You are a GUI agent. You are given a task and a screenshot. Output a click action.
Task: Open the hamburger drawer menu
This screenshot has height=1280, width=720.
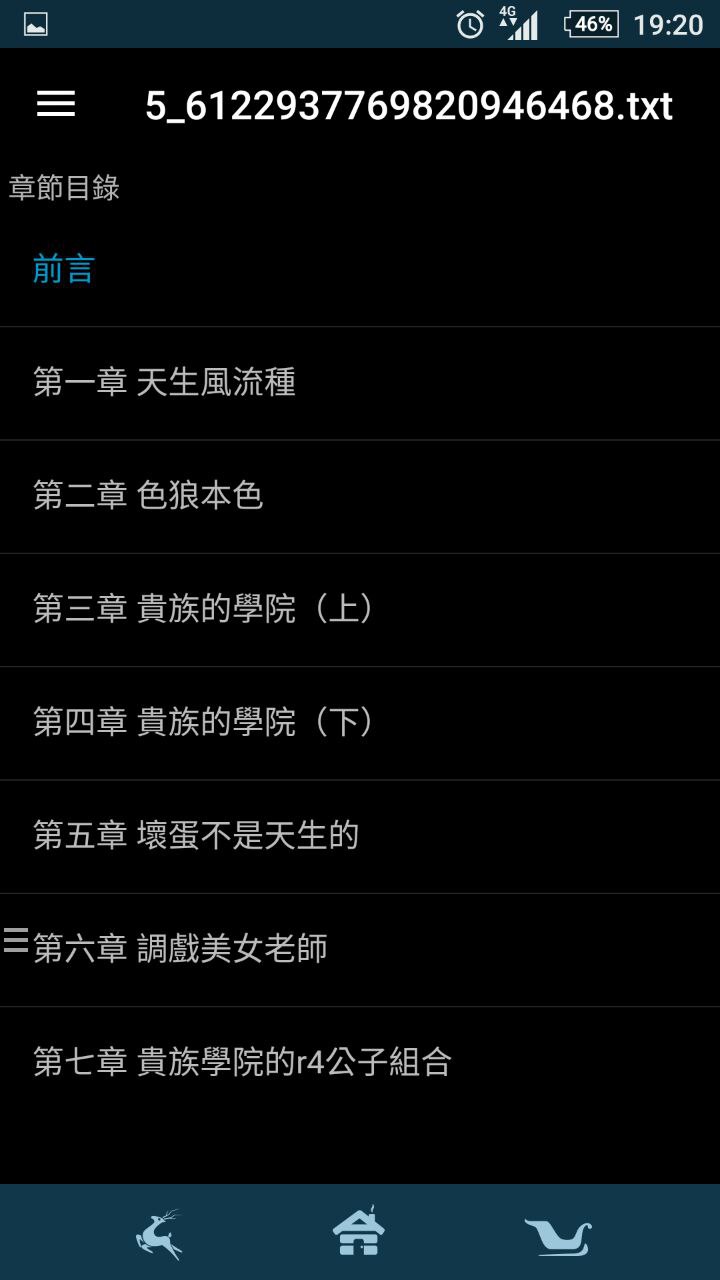tap(56, 104)
